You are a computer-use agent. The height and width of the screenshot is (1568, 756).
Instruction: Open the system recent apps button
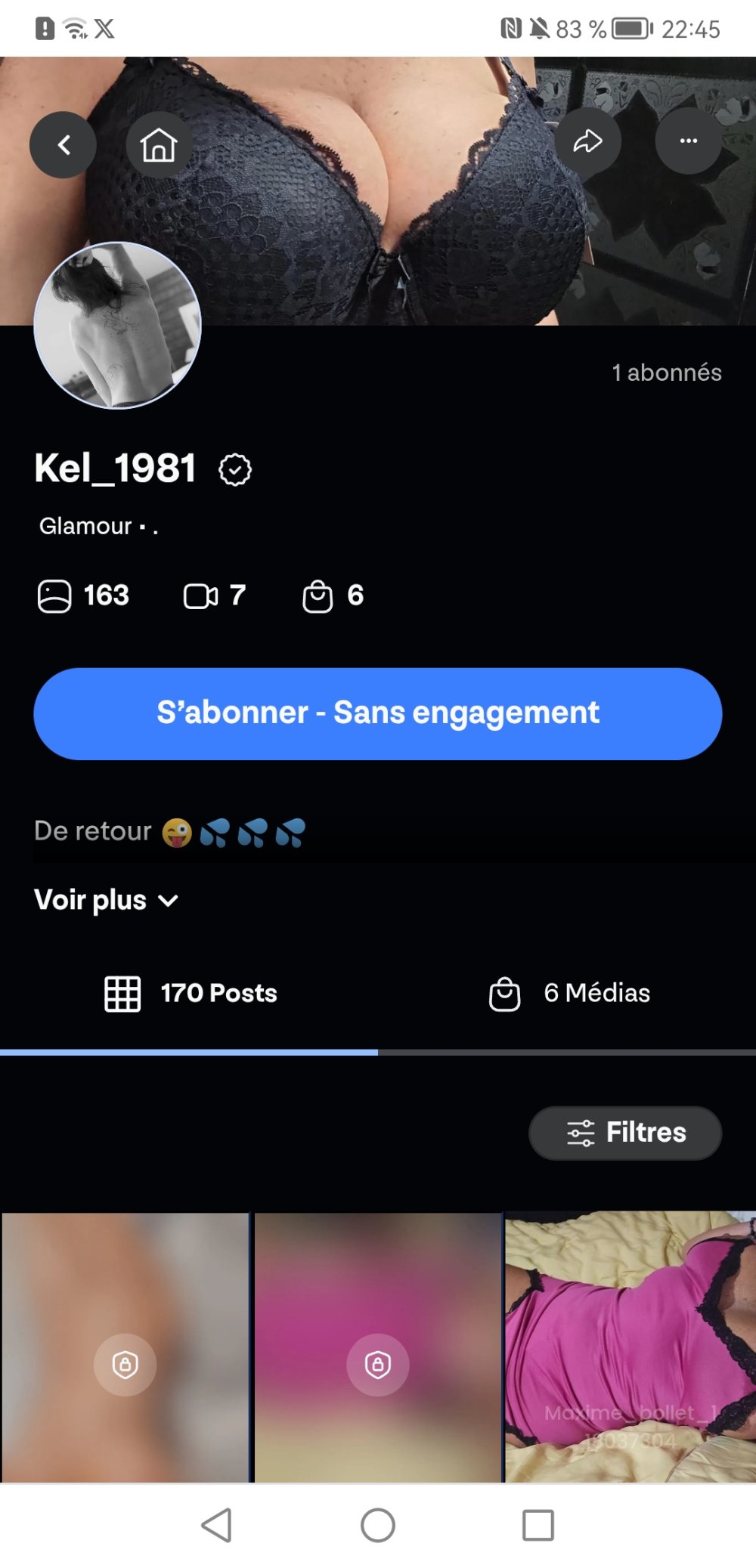point(538,1525)
